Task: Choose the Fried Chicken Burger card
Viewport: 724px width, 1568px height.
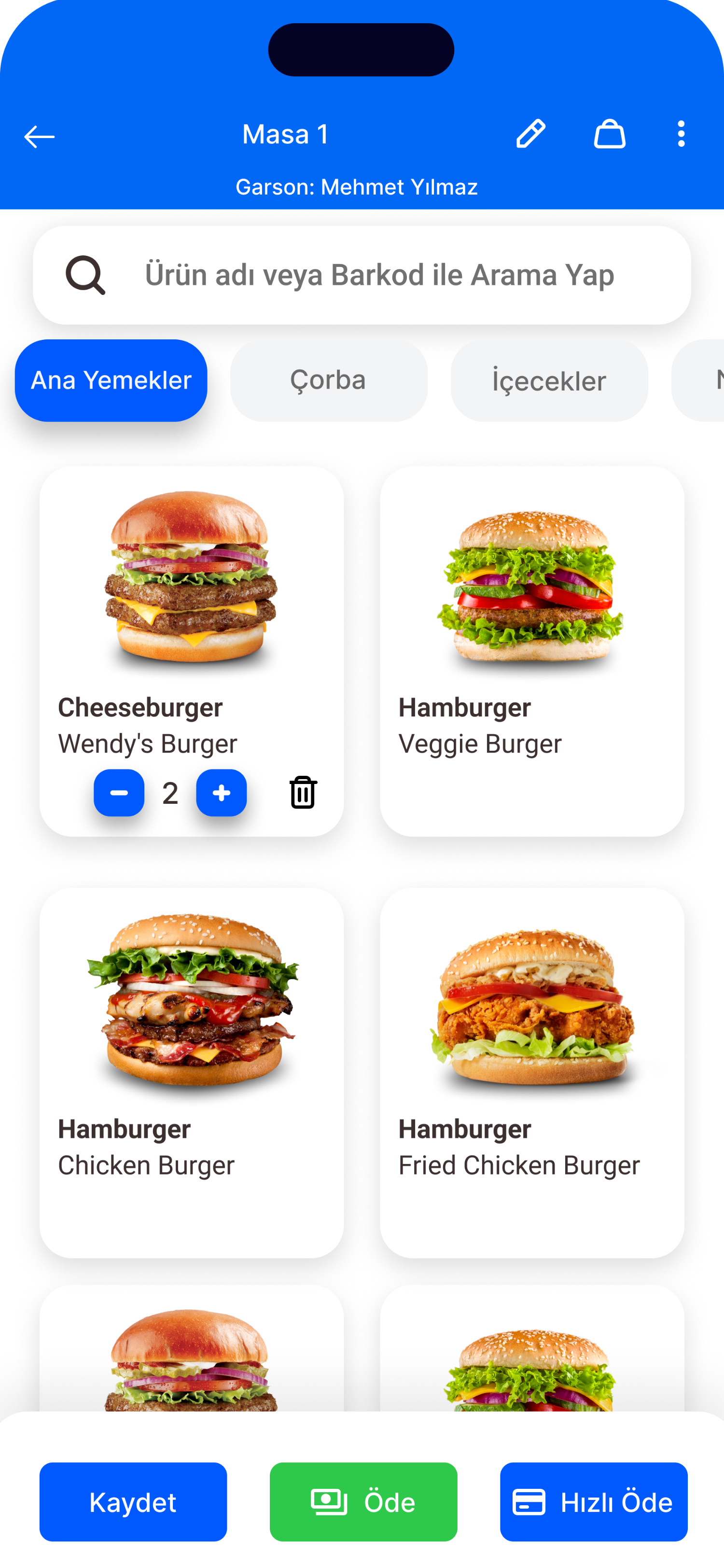Action: coord(532,1073)
